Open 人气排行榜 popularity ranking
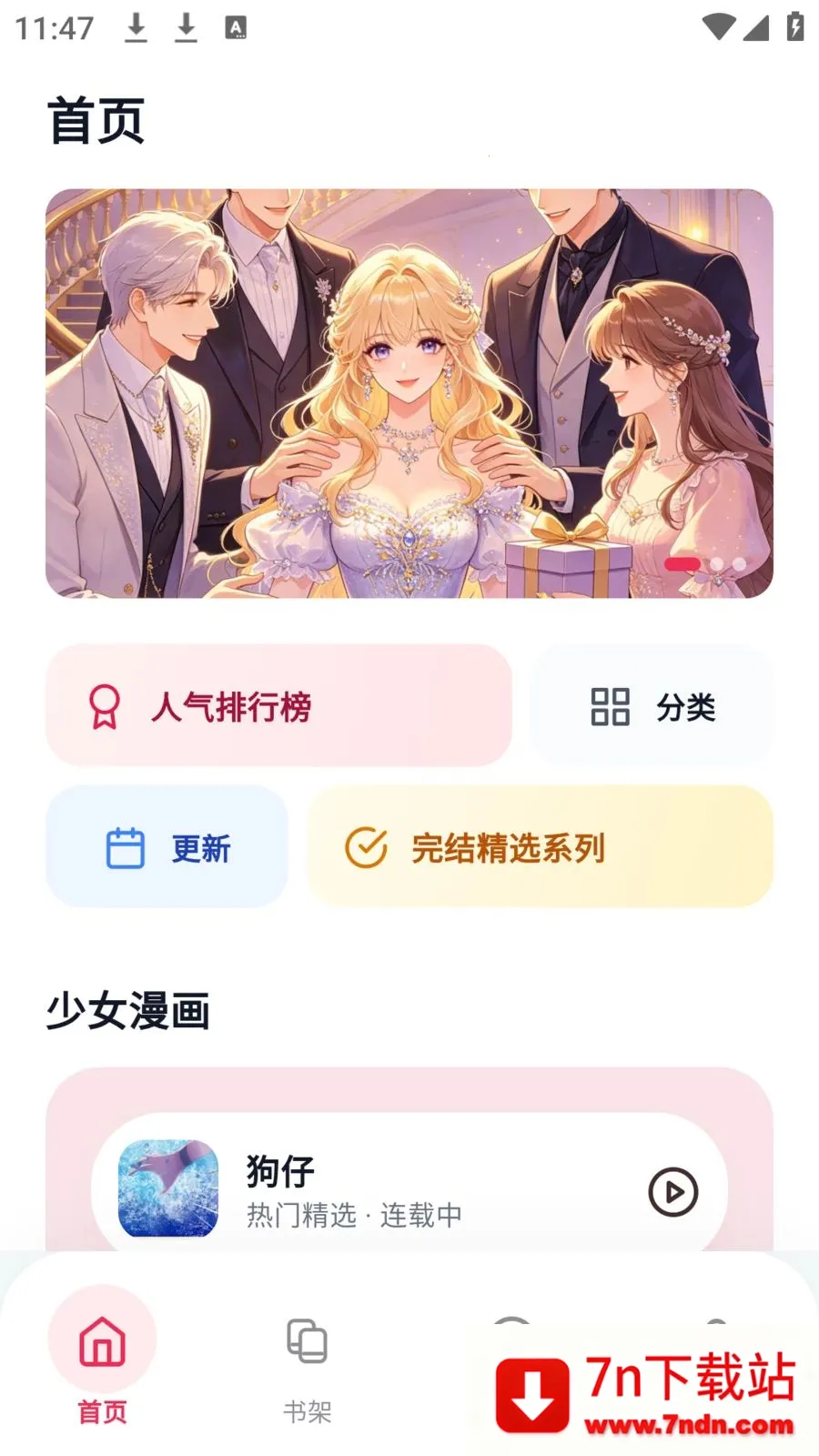819x1456 pixels. 278,706
